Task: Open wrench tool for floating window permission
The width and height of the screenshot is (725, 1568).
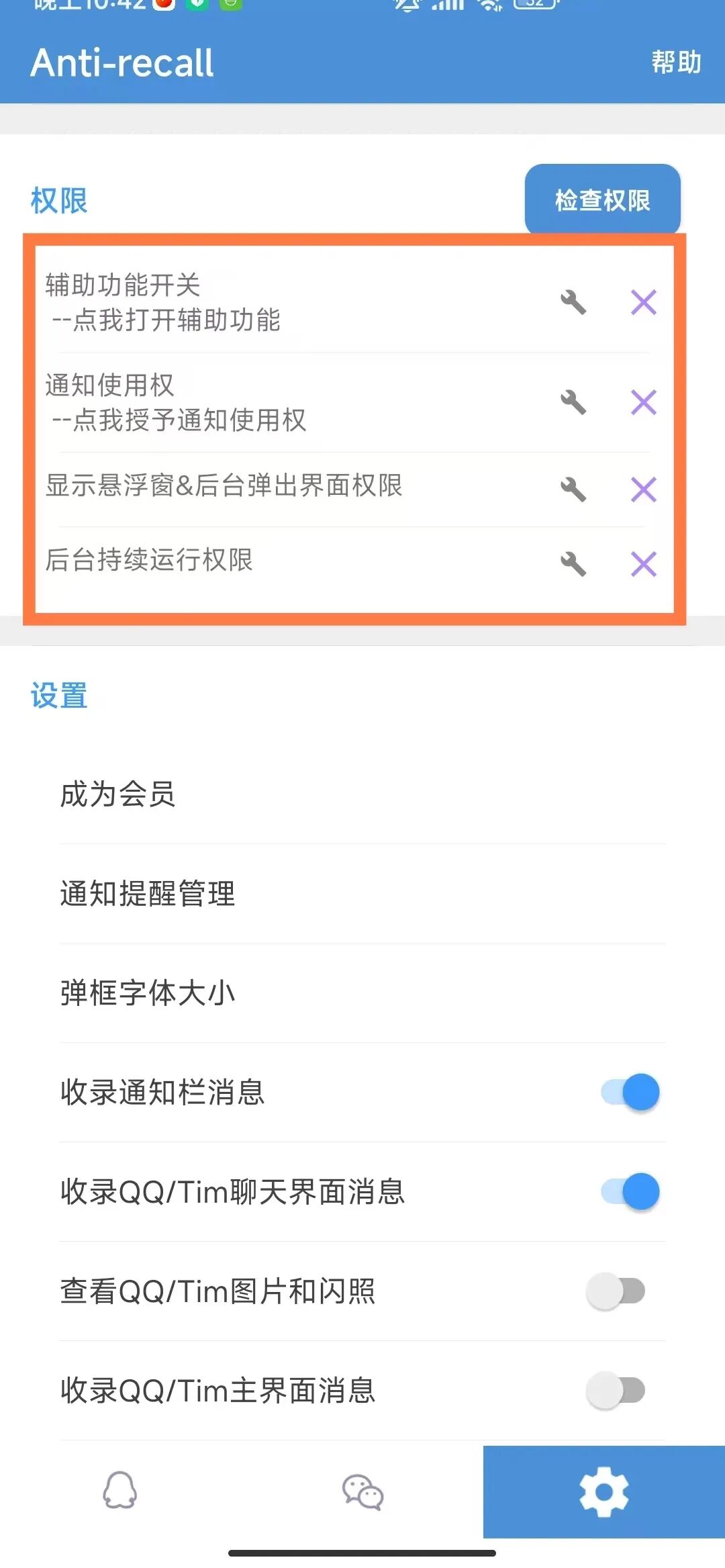Action: click(574, 490)
